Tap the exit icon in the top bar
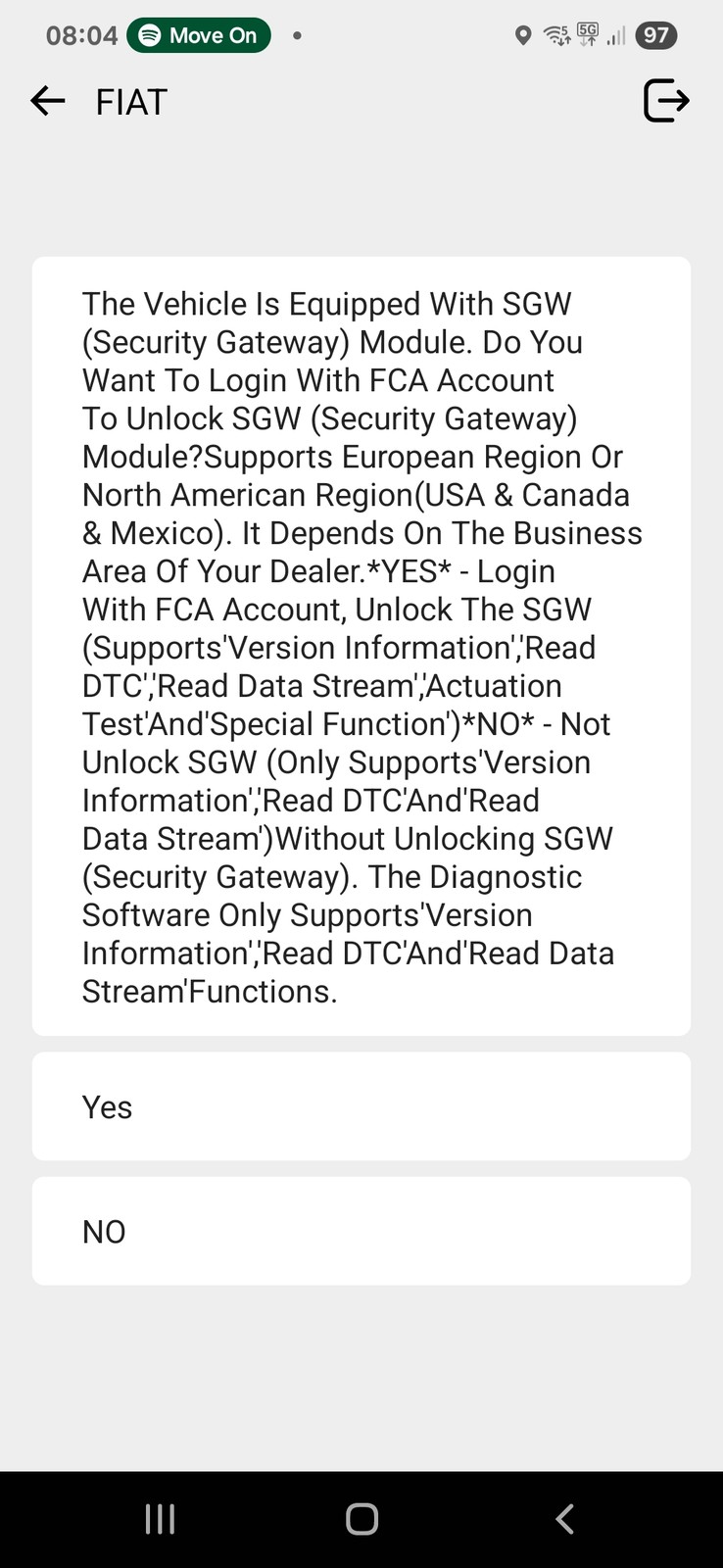 click(x=666, y=101)
